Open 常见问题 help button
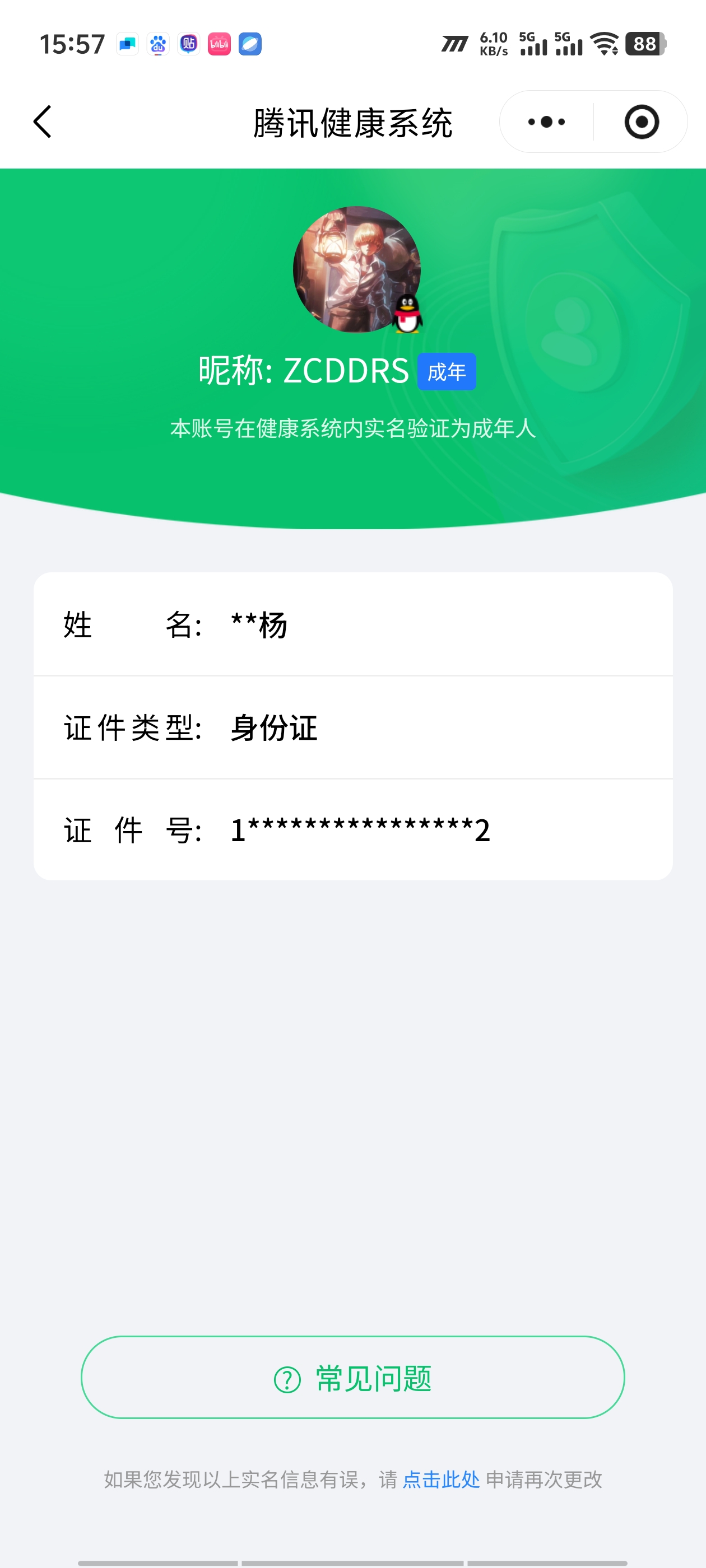706x1568 pixels. pyautogui.click(x=352, y=1378)
